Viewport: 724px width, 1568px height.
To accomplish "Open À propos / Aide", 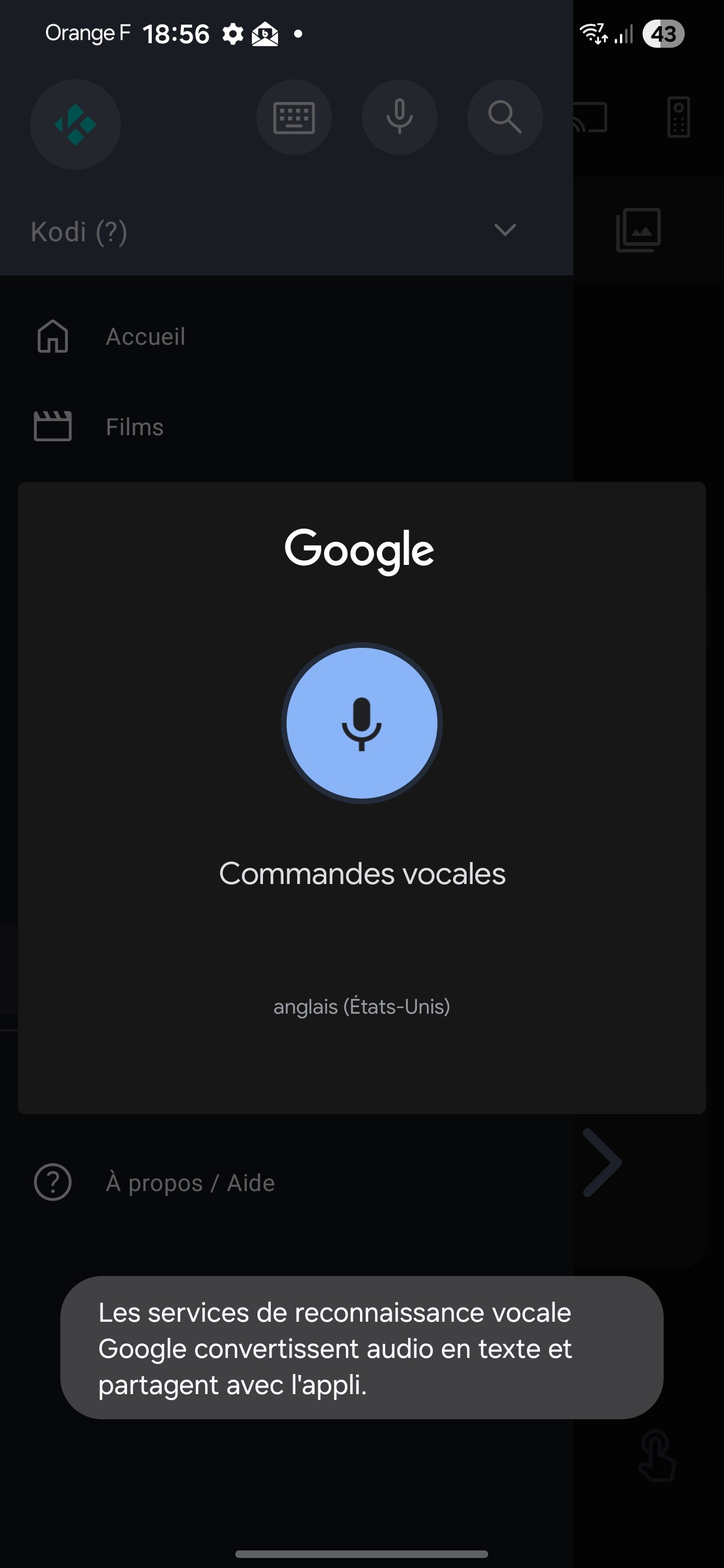I will coord(190,1183).
